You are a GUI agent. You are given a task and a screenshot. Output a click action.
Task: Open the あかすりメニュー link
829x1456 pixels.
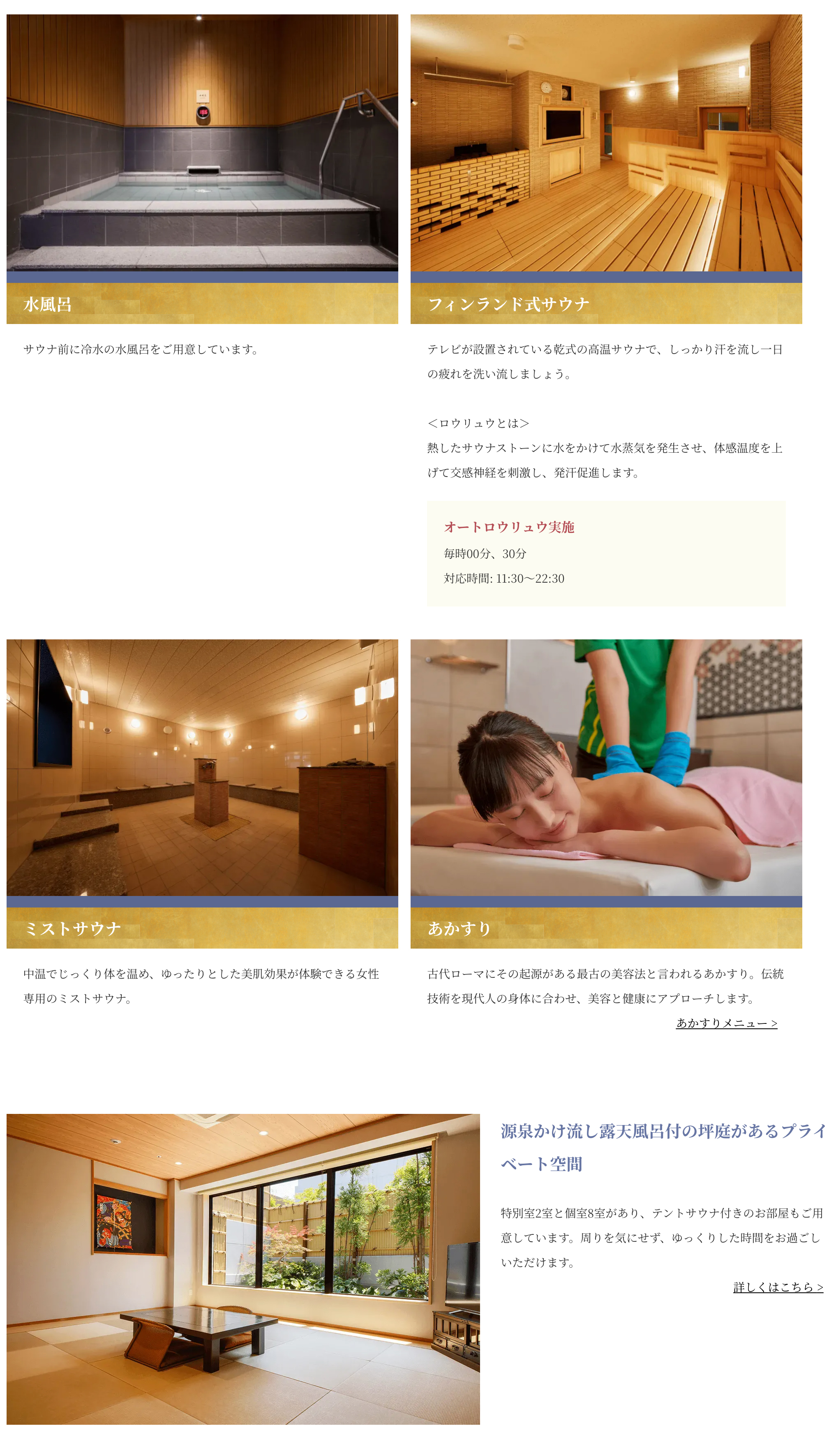[726, 1023]
